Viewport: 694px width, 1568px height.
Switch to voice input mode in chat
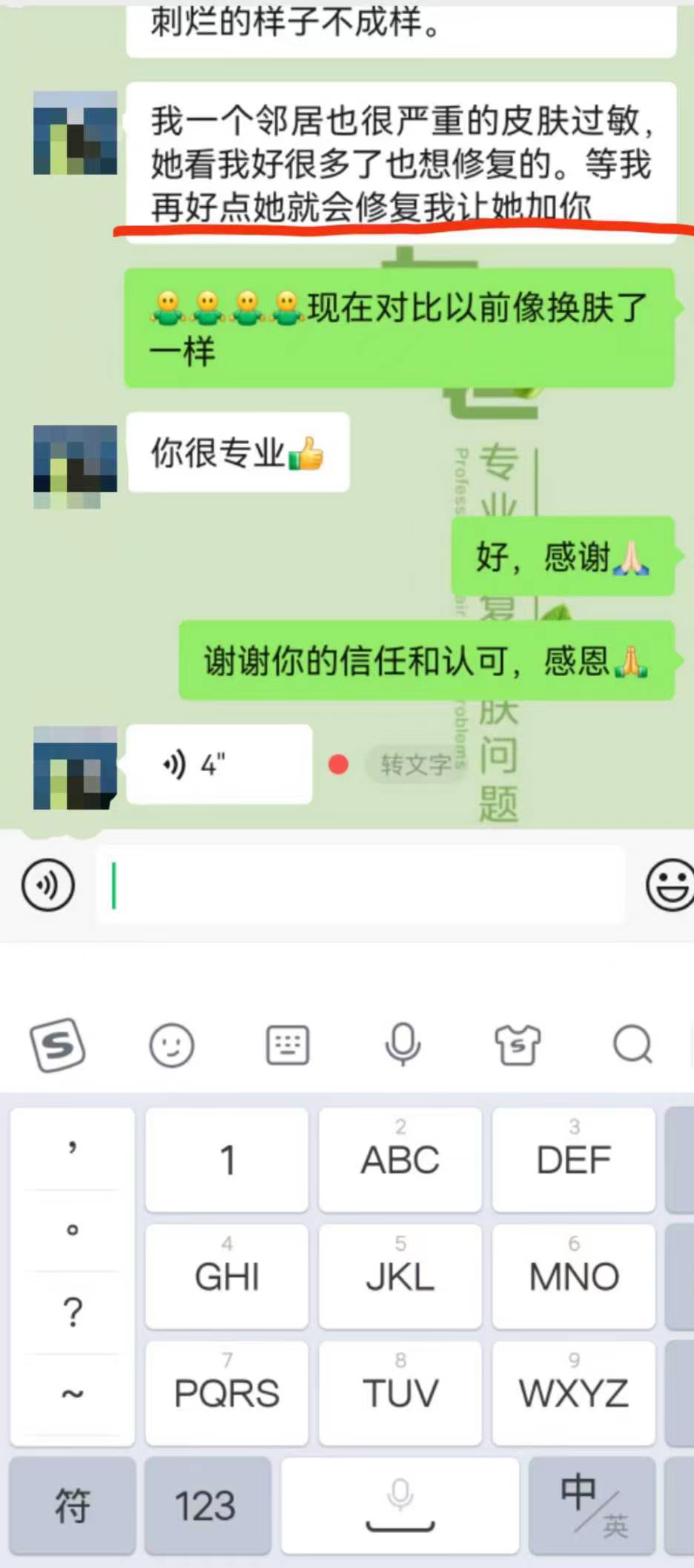point(48,884)
